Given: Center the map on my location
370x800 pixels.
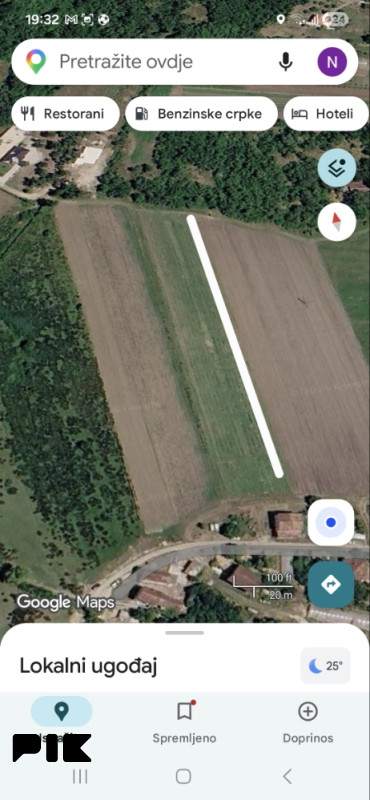Looking at the screenshot, I should point(331,522).
